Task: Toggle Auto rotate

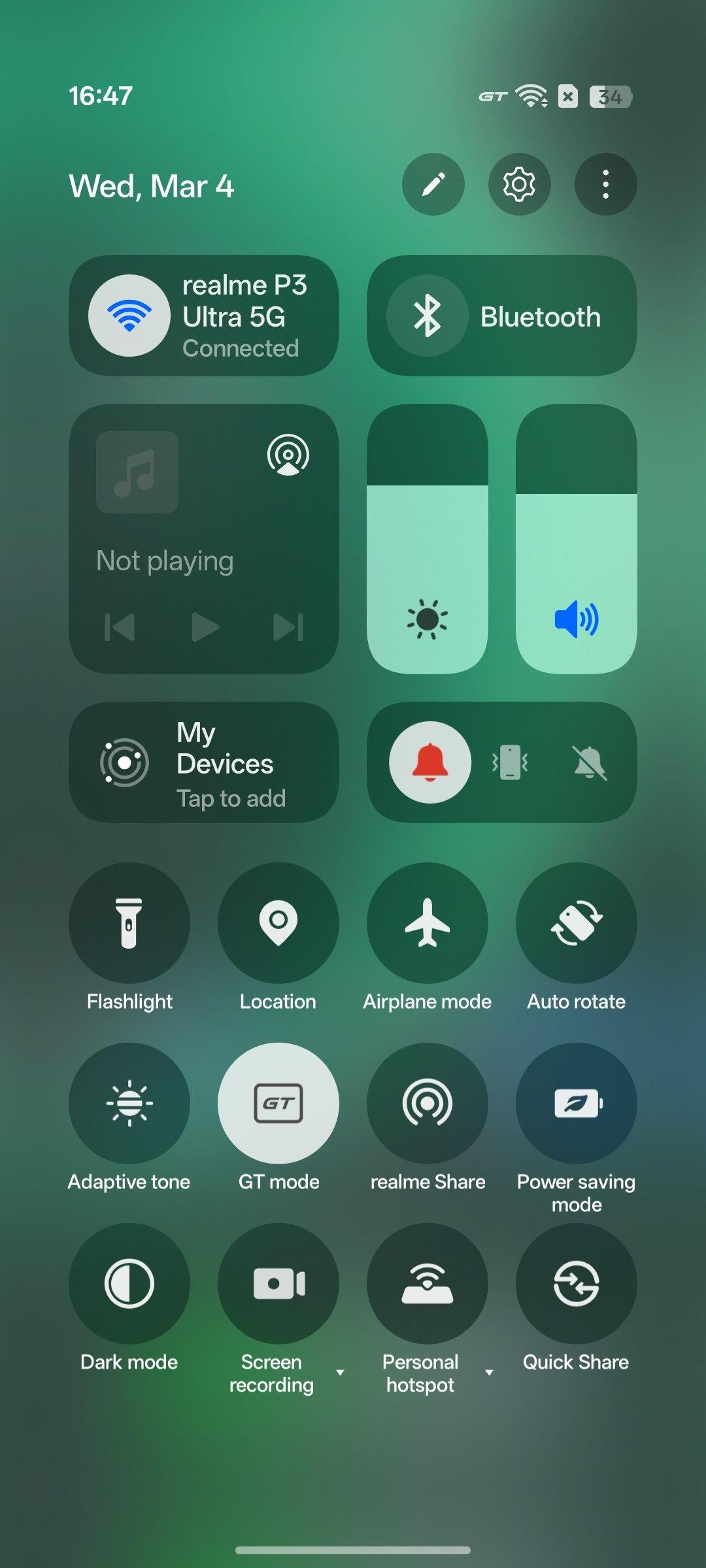Action: pyautogui.click(x=577, y=923)
